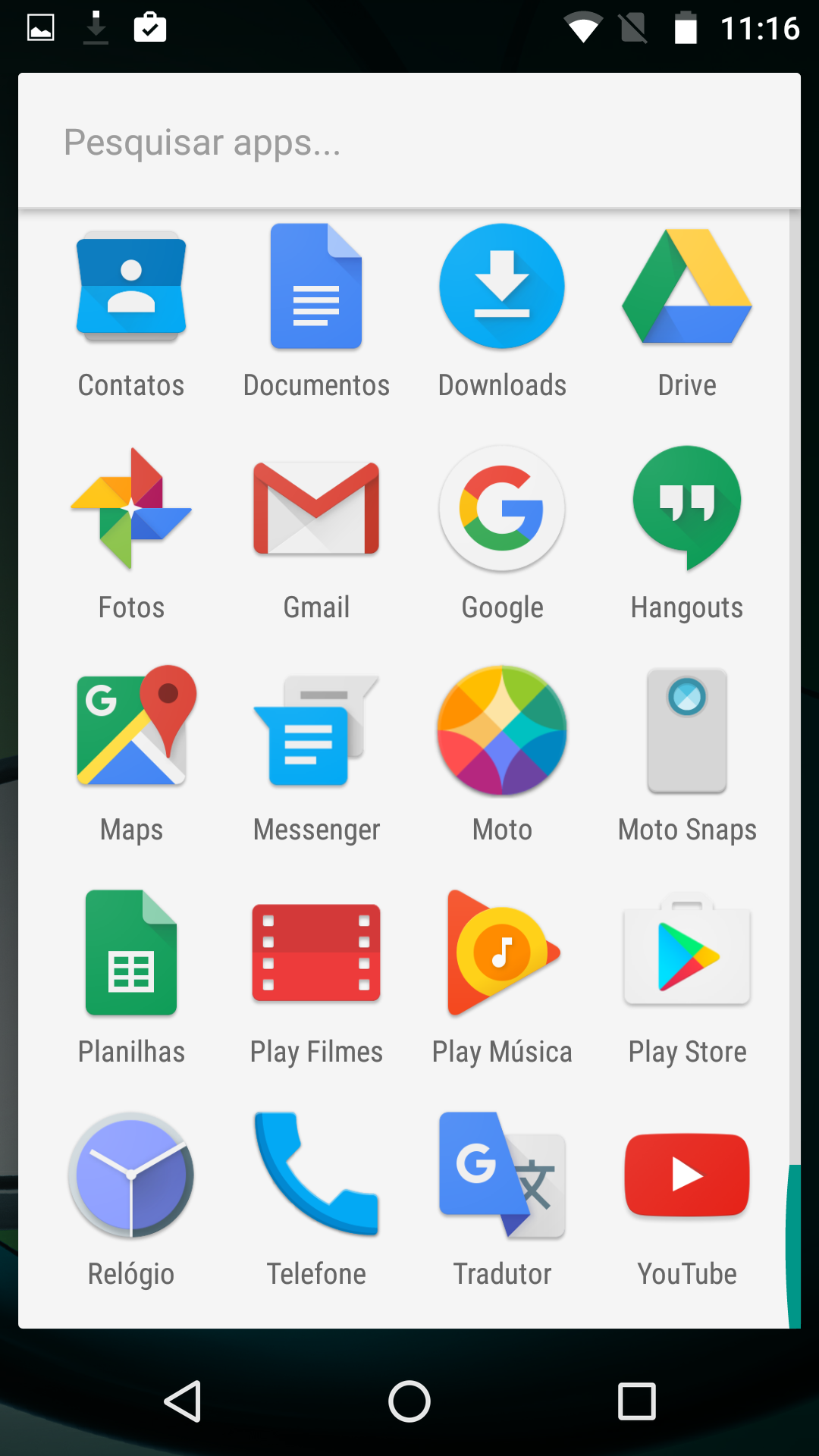Go to the home screen

click(x=409, y=1401)
